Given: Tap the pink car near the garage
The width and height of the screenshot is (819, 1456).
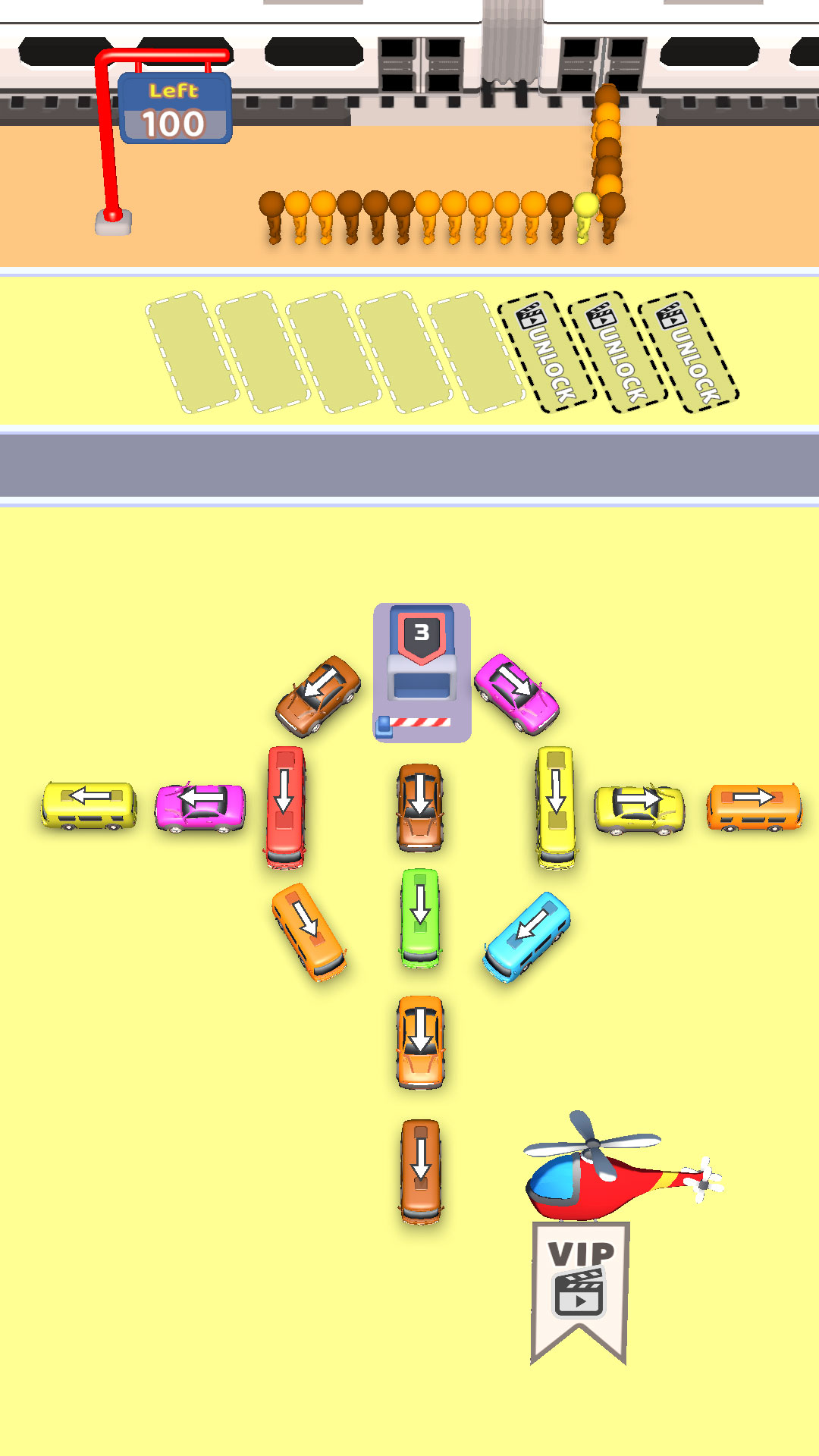Looking at the screenshot, I should [x=517, y=693].
